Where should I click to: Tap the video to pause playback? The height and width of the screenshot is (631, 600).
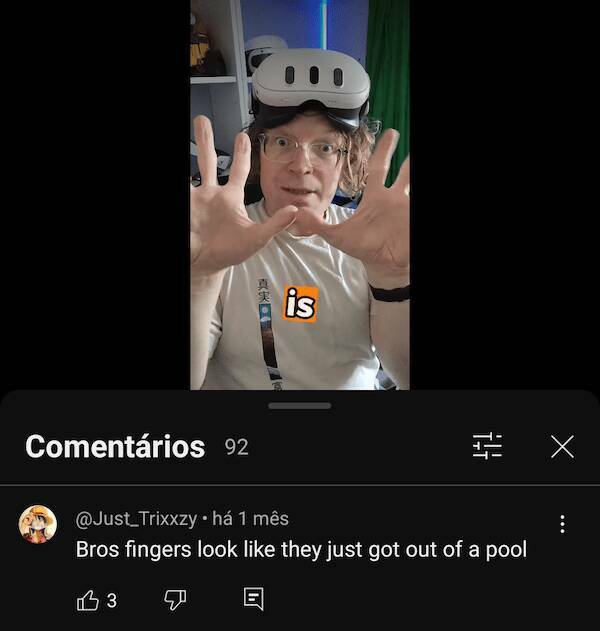coord(300,200)
